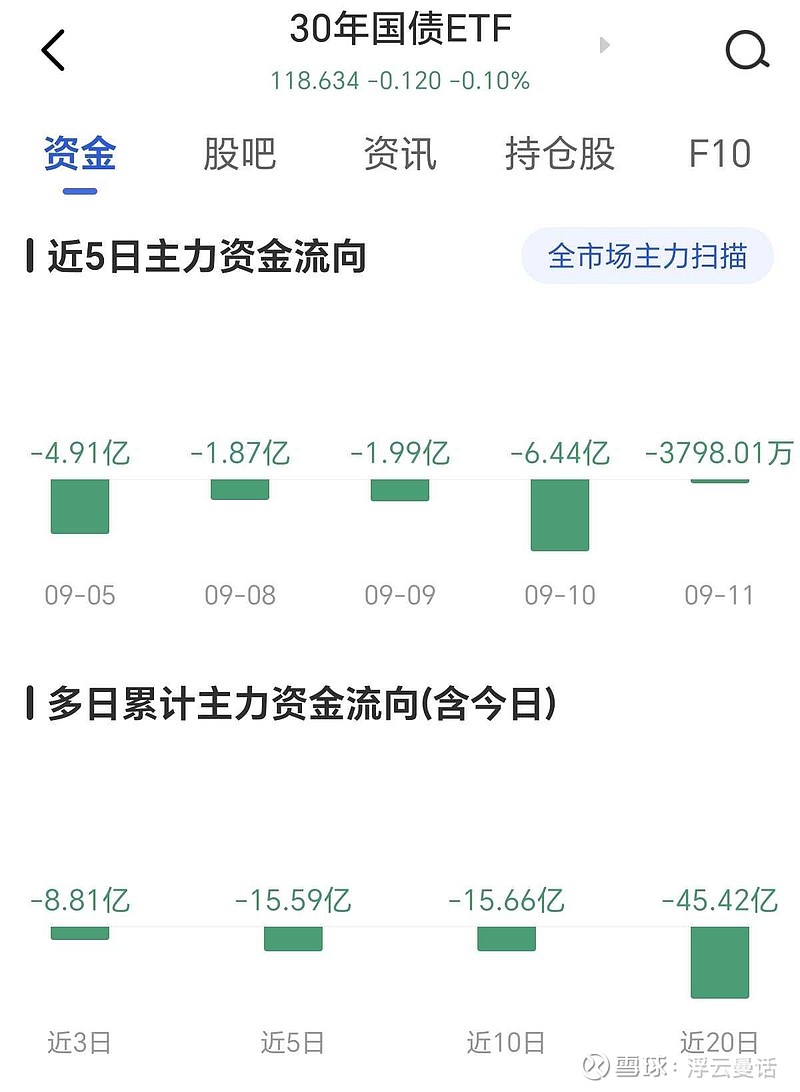Image resolution: width=800 pixels, height=1092 pixels.
Task: Click the small bar above 09-11
Action: point(719,480)
